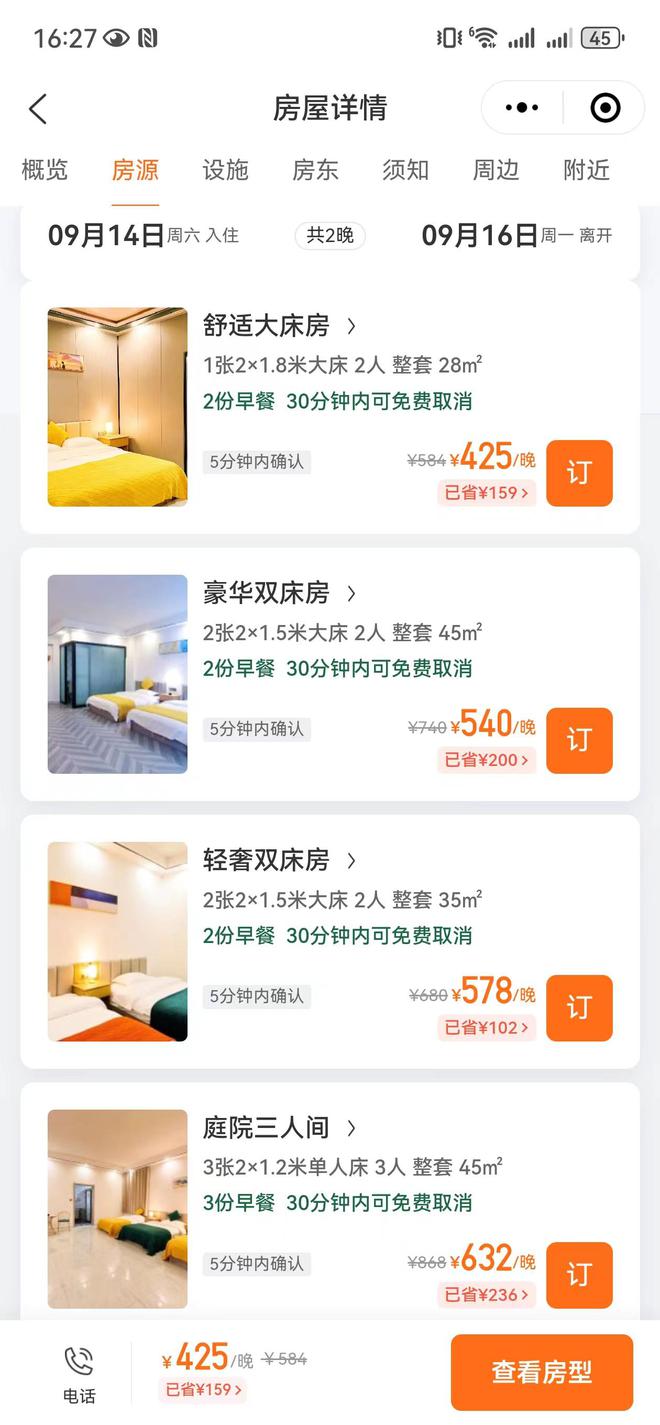This screenshot has height=1425, width=660.
Task: Book the 庭院三人间 at ¥632
Action: pyautogui.click(x=579, y=1274)
